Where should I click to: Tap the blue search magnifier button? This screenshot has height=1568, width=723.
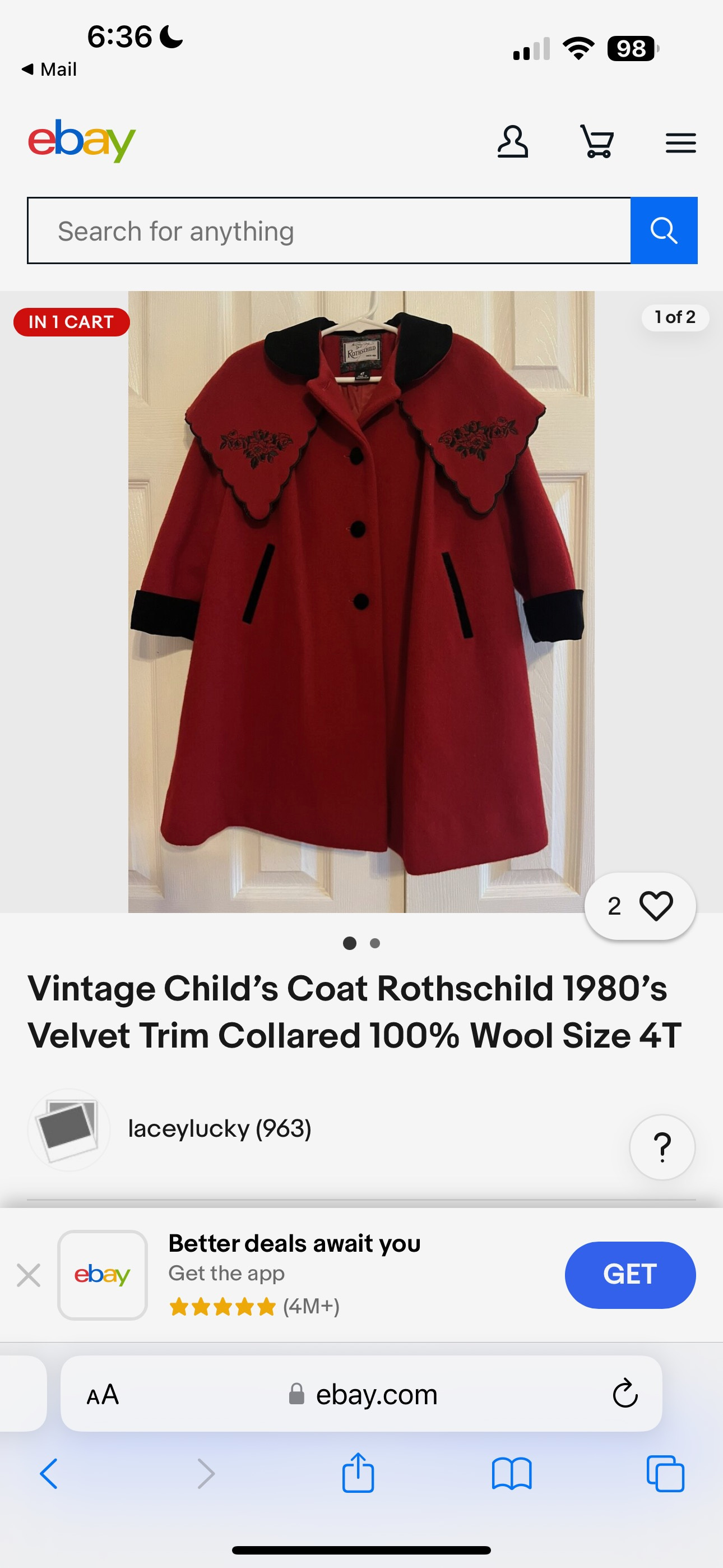tap(664, 230)
